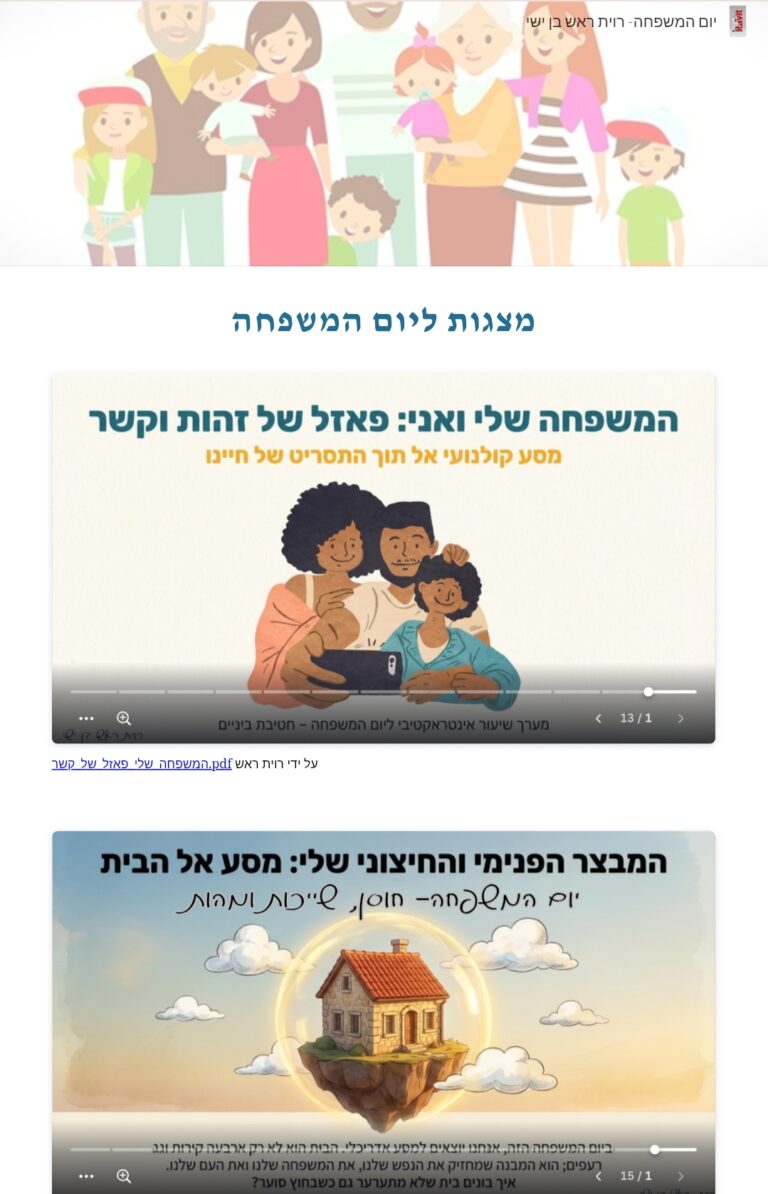
Task: Open the site logo at page header
Action: click(738, 21)
